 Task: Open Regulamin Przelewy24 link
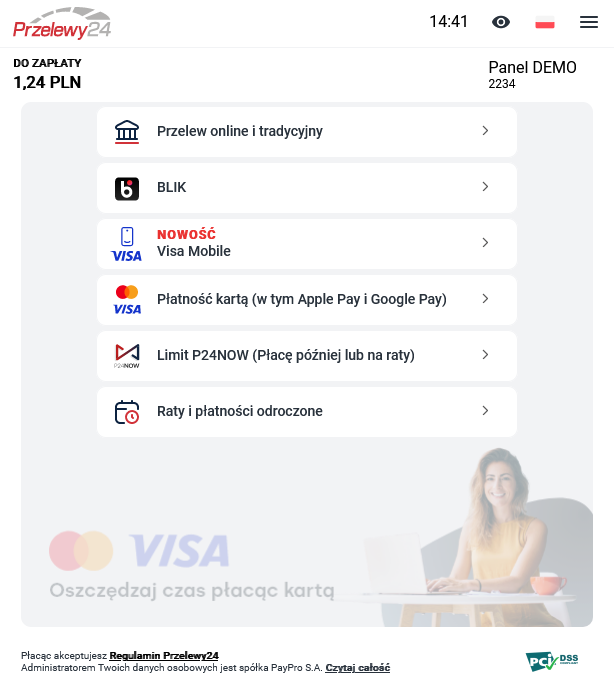164,656
